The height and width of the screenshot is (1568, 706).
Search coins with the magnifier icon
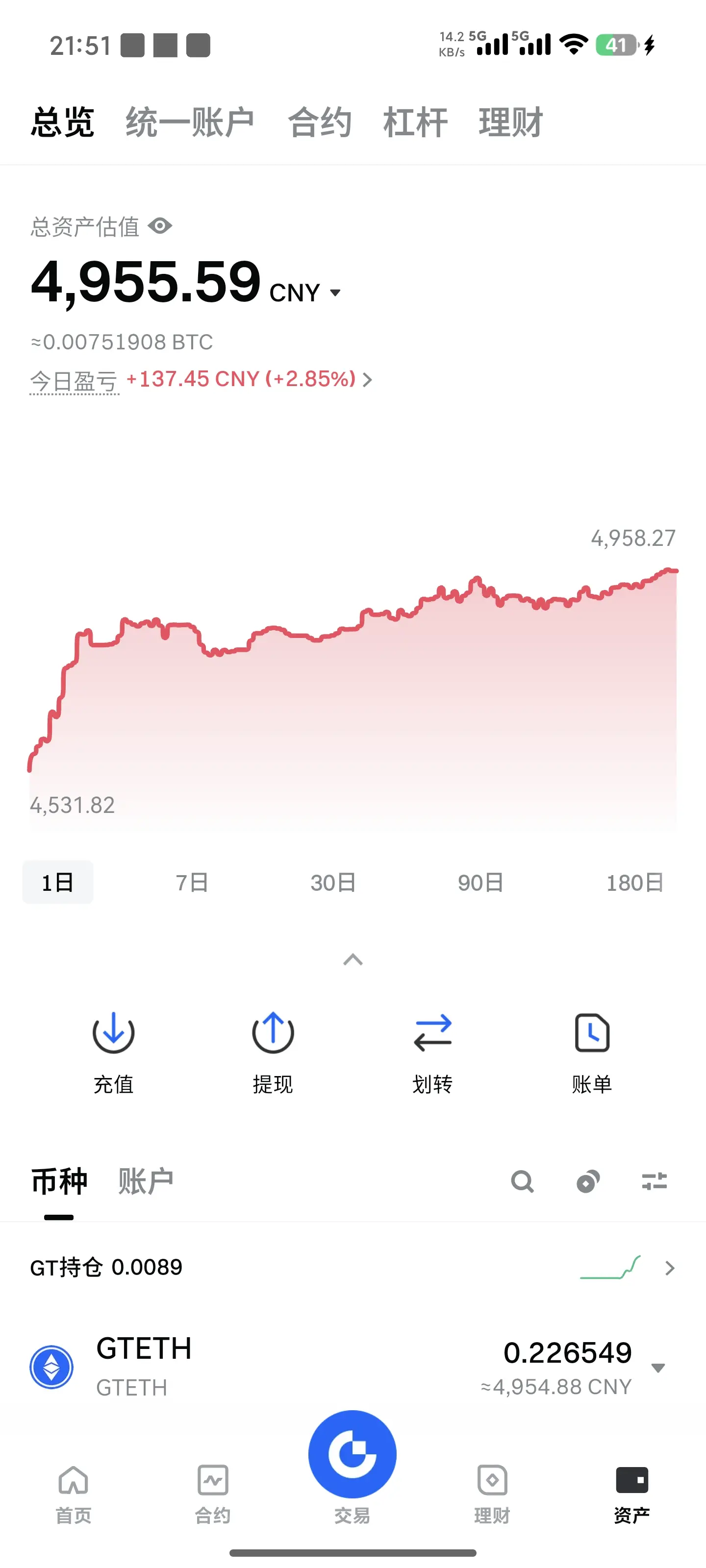point(522,1181)
